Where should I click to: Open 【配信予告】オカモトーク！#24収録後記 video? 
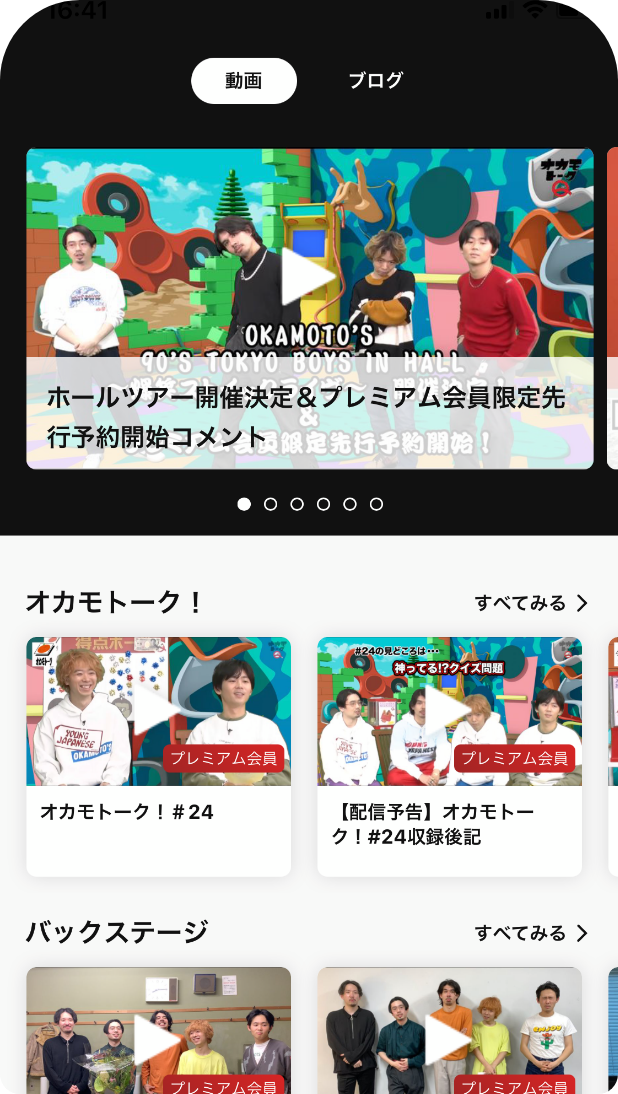pyautogui.click(x=449, y=756)
